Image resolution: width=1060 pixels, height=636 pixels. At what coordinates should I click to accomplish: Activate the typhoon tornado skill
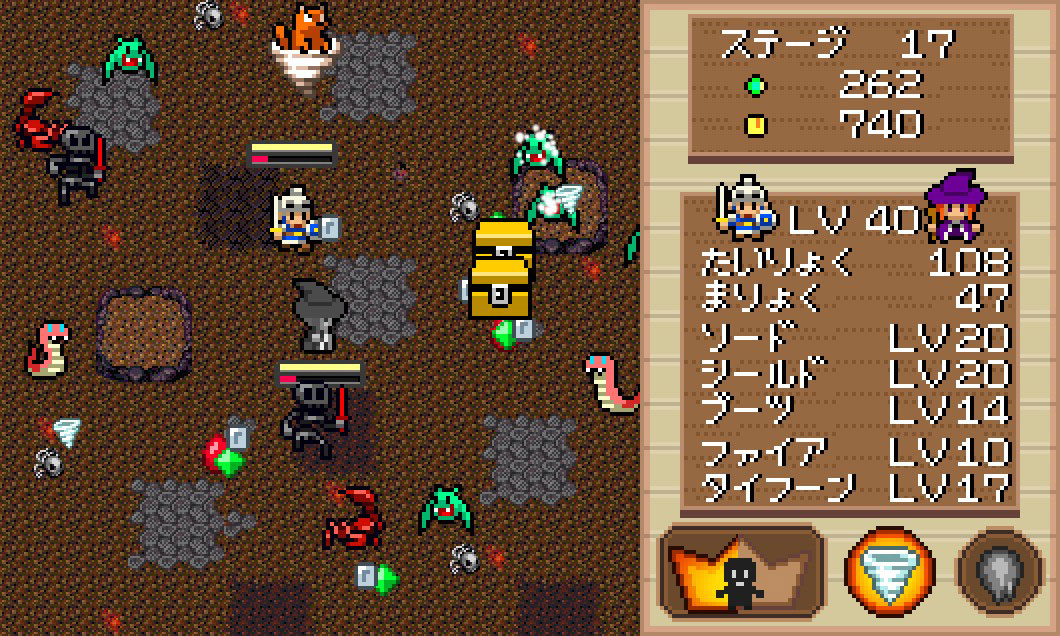click(889, 572)
